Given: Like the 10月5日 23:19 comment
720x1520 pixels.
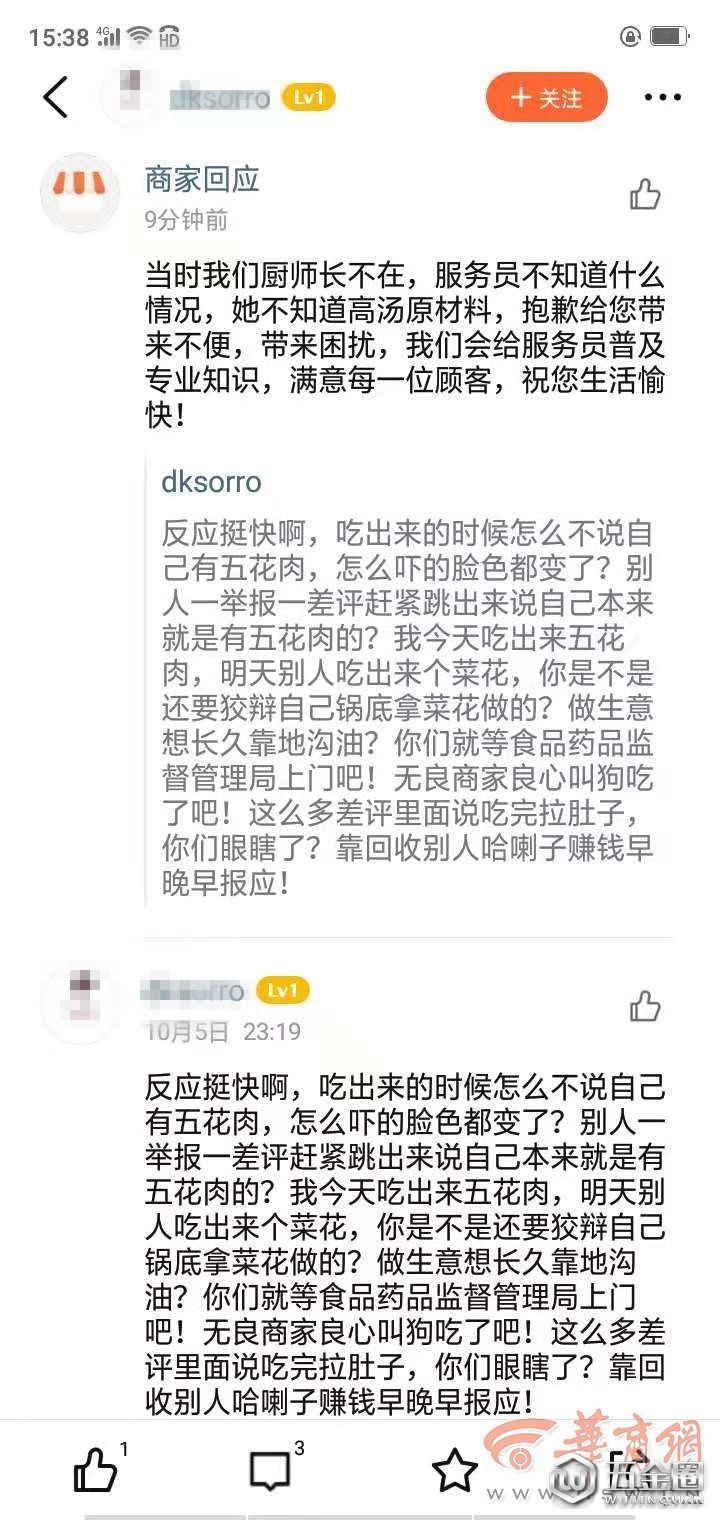Looking at the screenshot, I should pos(645,1006).
